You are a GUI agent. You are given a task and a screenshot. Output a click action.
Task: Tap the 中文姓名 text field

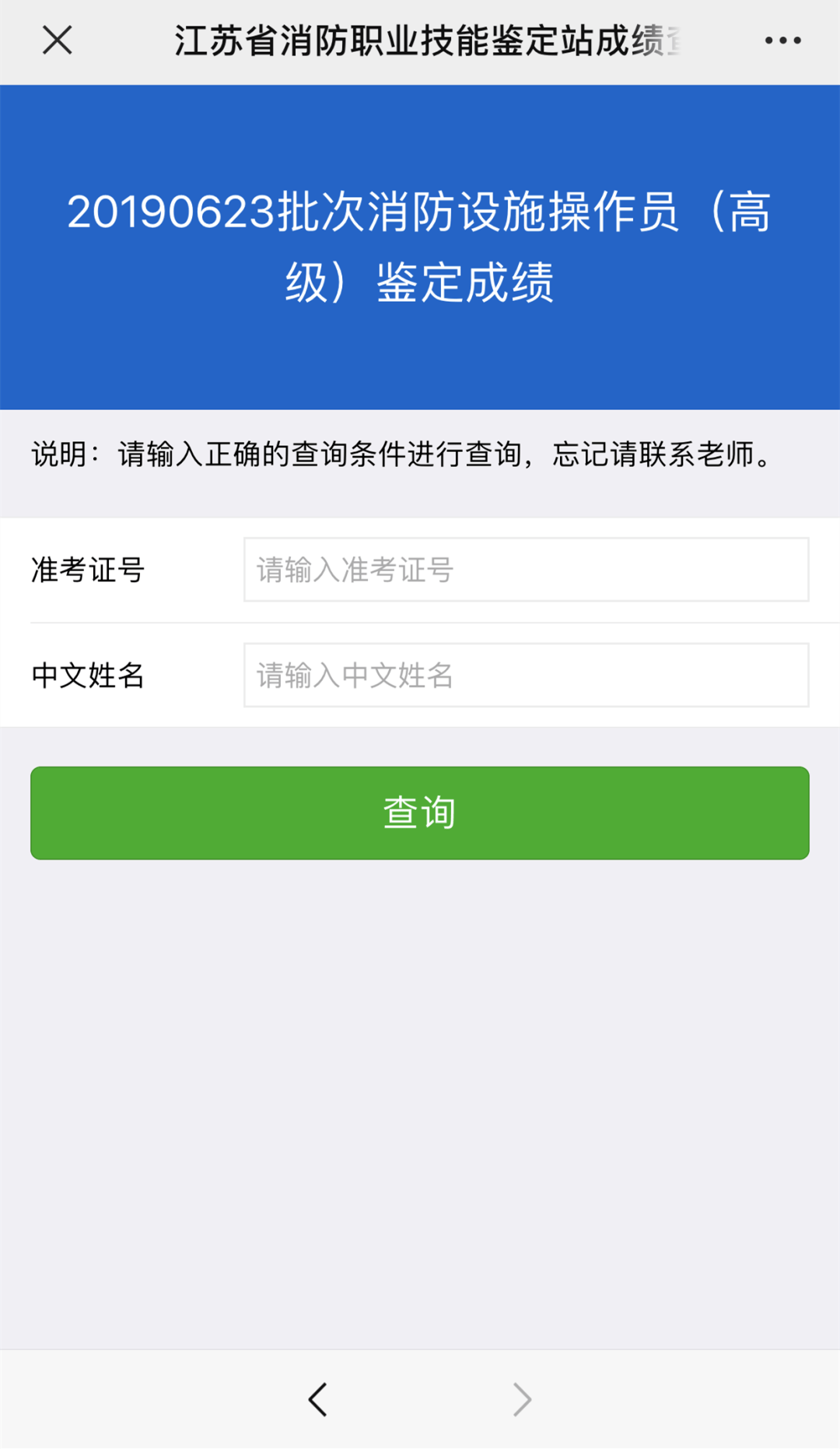pyautogui.click(x=526, y=675)
